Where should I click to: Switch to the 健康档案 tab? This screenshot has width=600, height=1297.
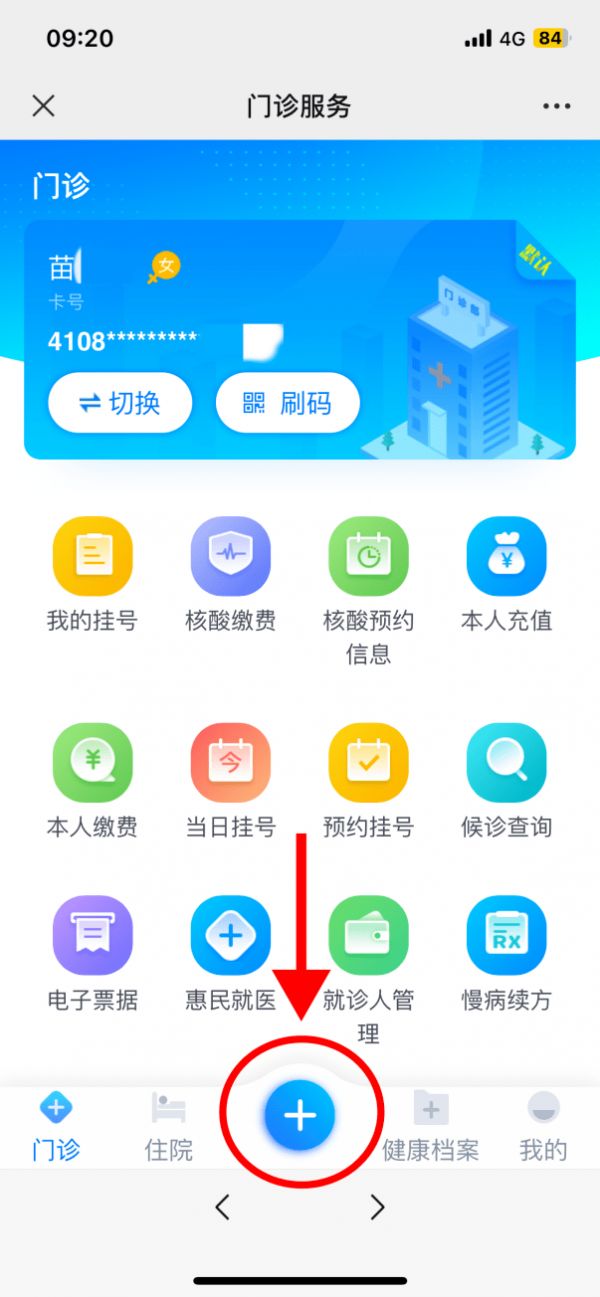[x=431, y=1128]
